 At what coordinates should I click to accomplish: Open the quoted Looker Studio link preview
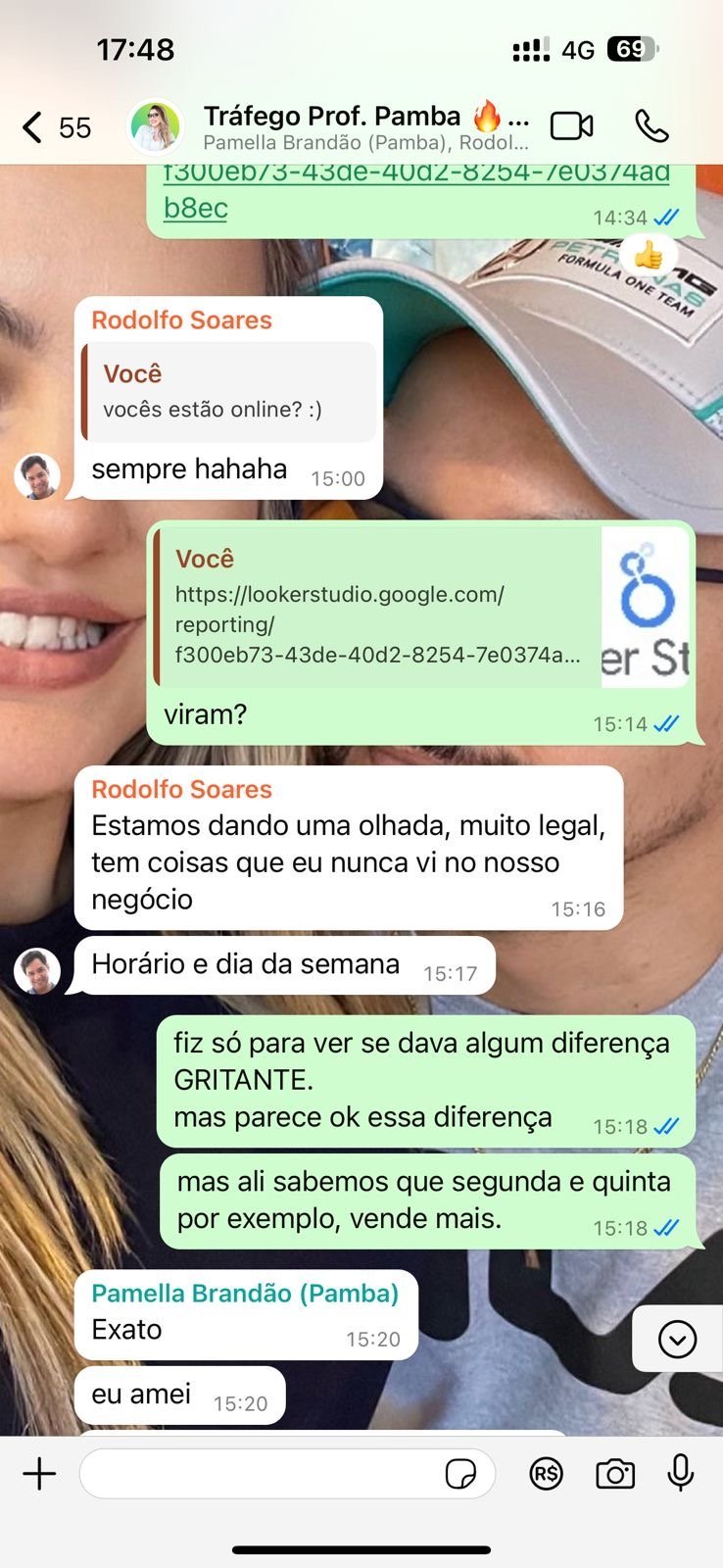pos(421,609)
